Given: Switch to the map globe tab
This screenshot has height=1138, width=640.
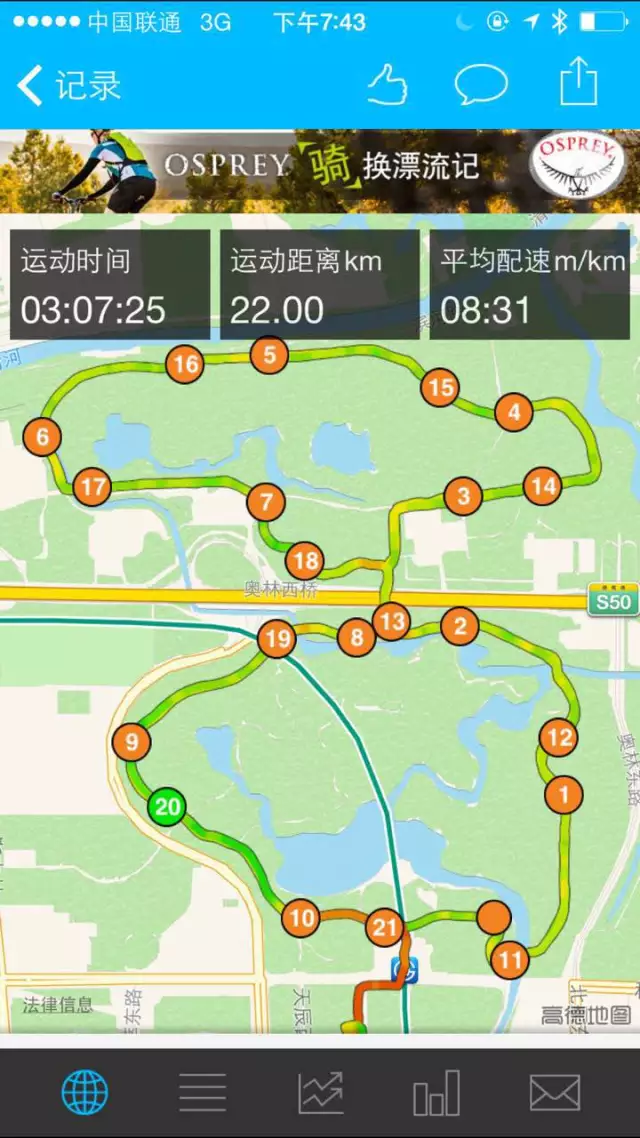Looking at the screenshot, I should click(x=85, y=1092).
